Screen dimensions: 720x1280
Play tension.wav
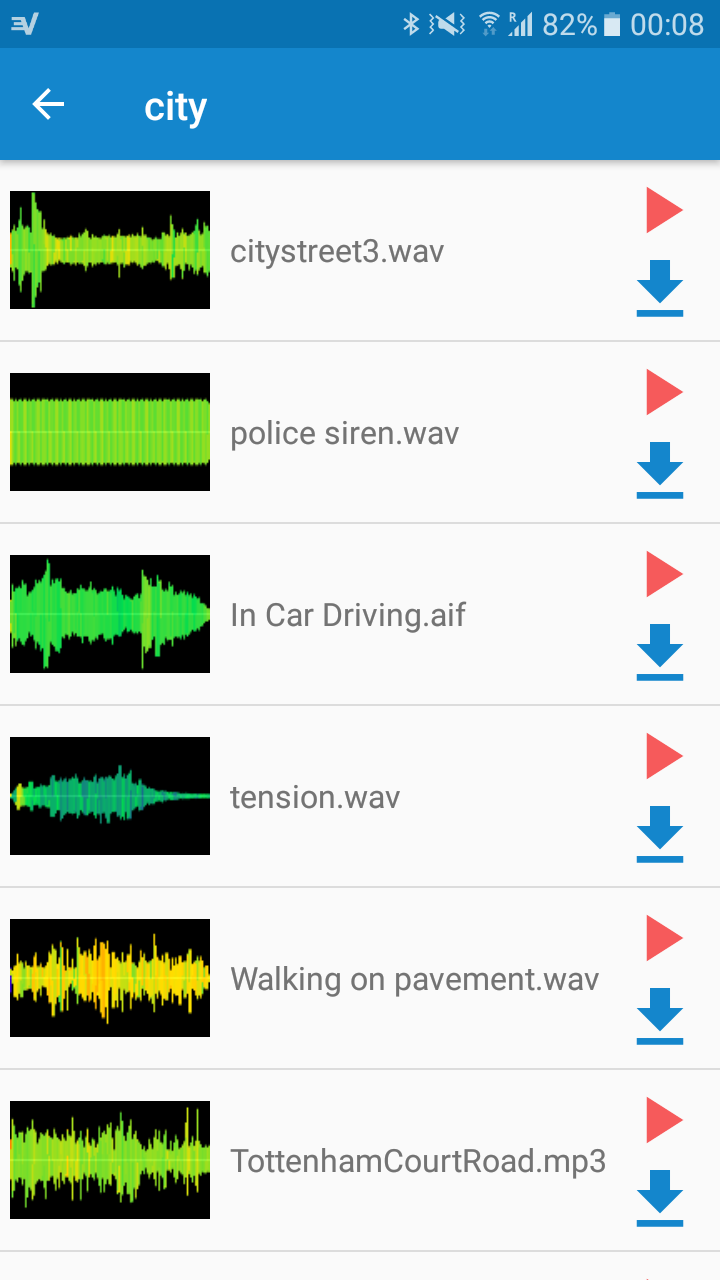coord(662,755)
